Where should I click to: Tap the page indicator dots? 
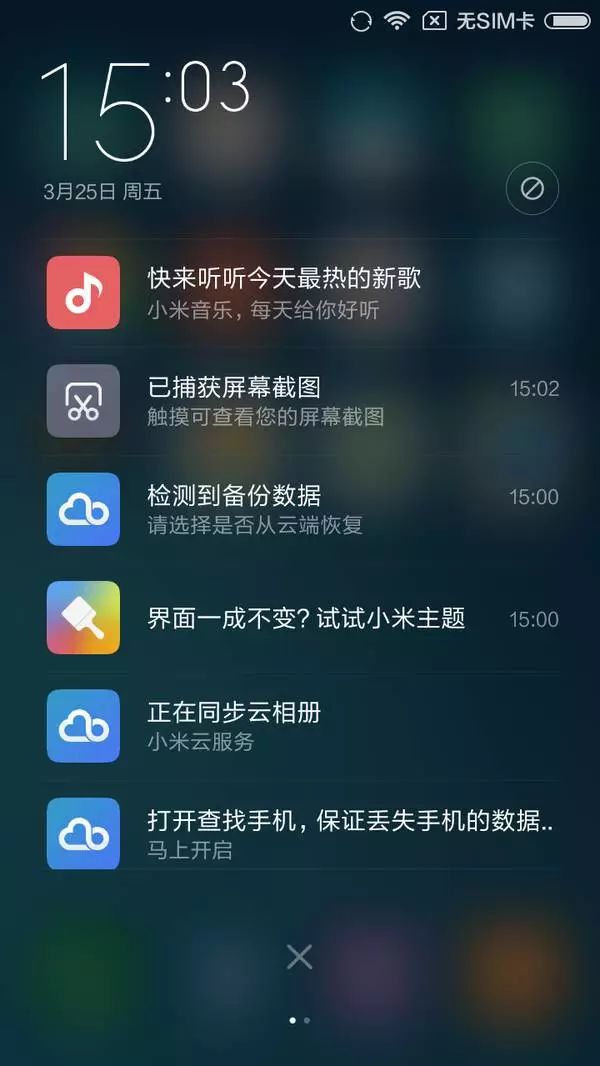[299, 1020]
